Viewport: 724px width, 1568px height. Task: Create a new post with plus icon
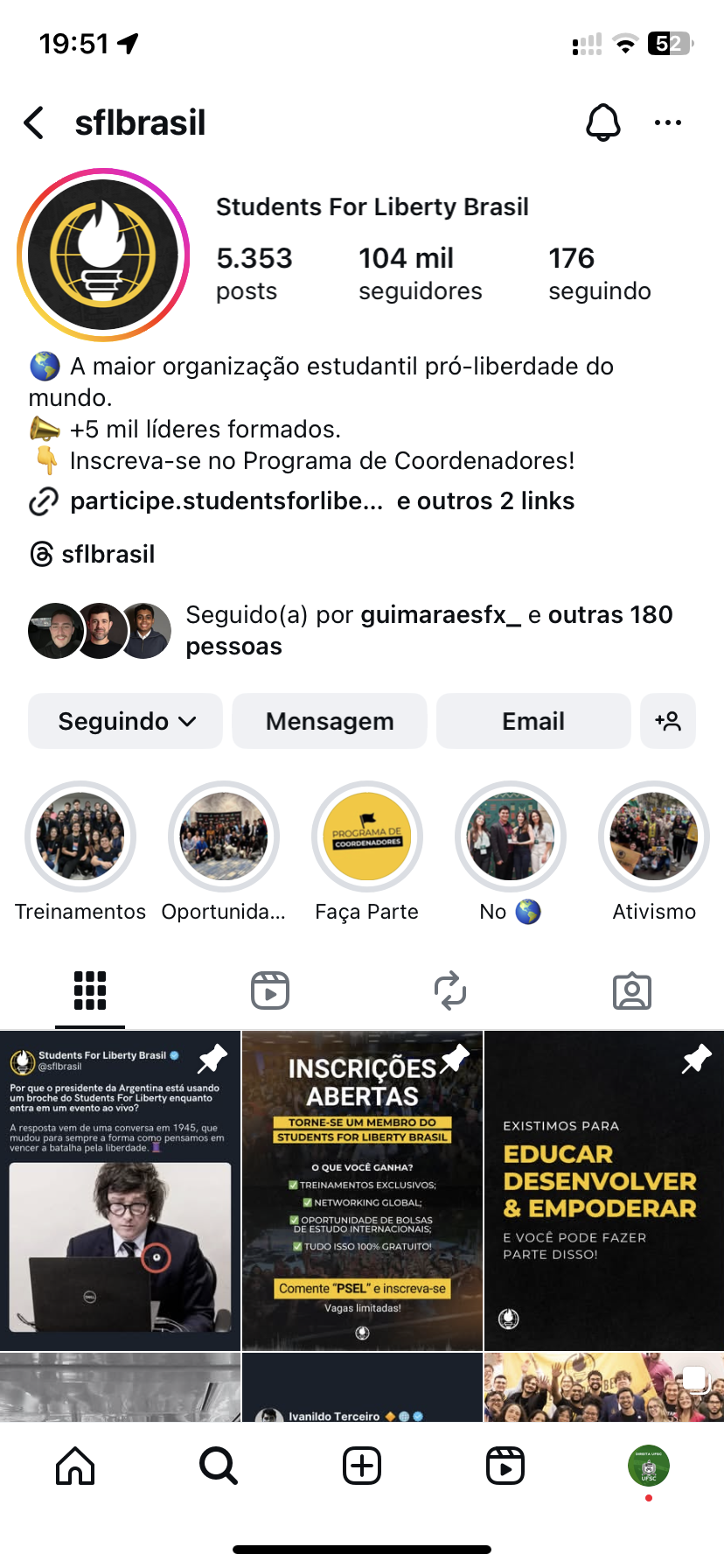pos(362,1466)
